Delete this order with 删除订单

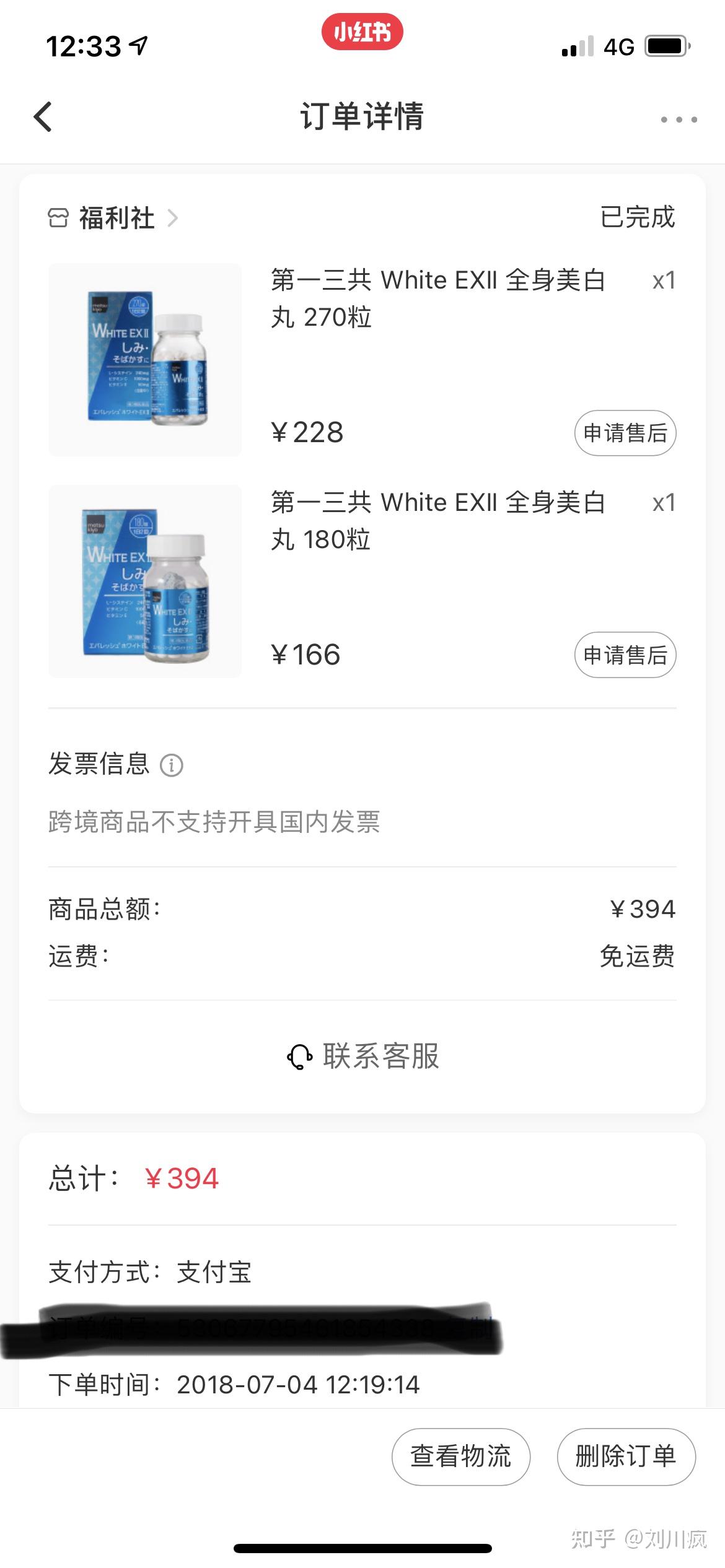coord(626,1457)
